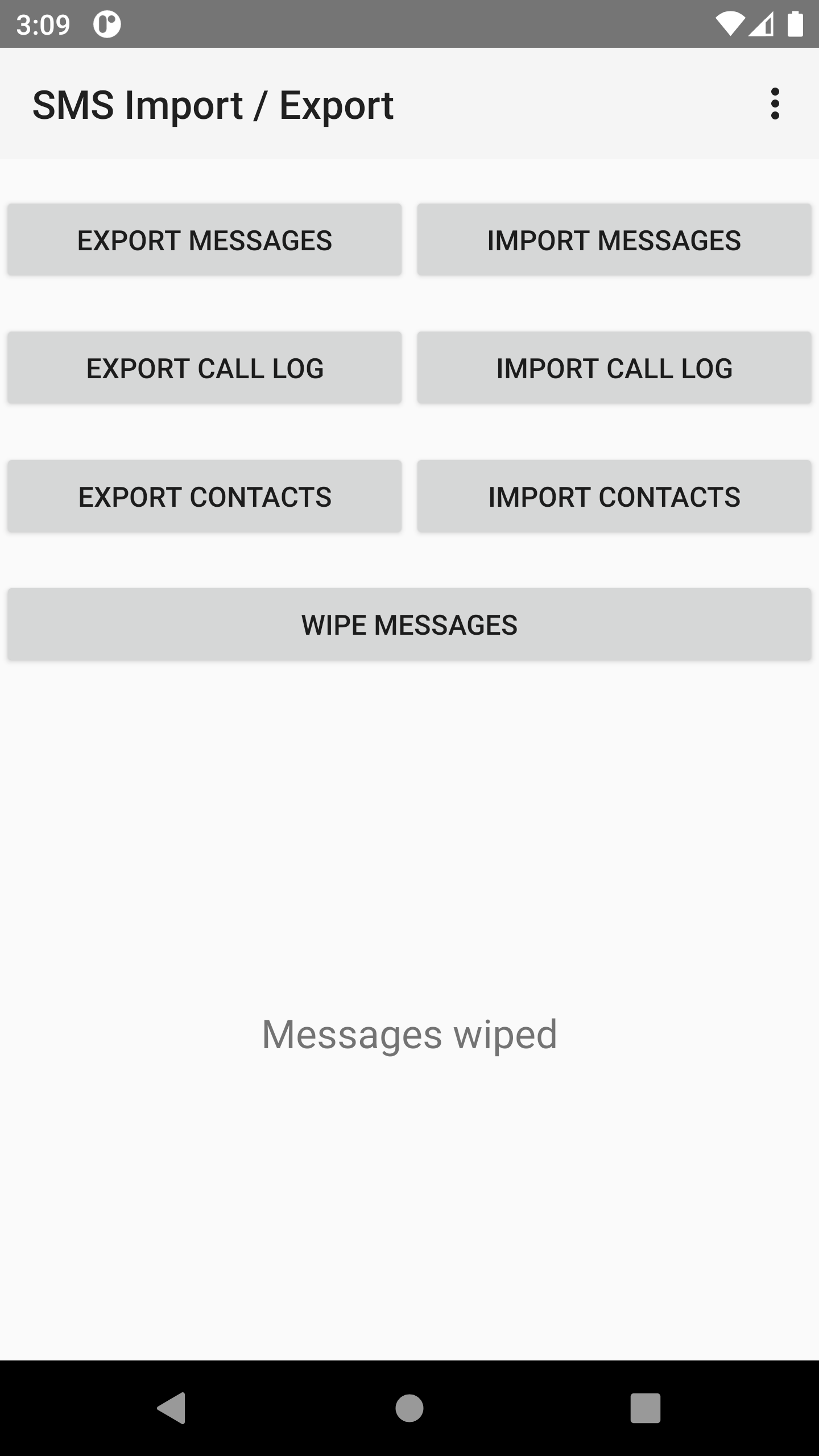
Task: Open recent apps from navigation bar
Action: point(645,1408)
